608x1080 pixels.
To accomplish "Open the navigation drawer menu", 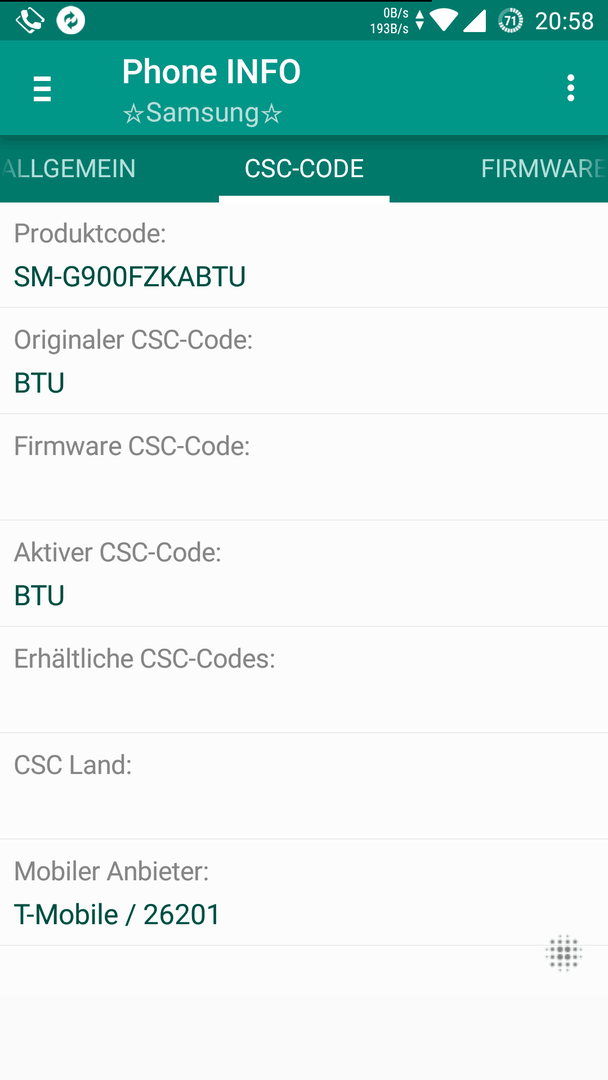I will click(42, 89).
